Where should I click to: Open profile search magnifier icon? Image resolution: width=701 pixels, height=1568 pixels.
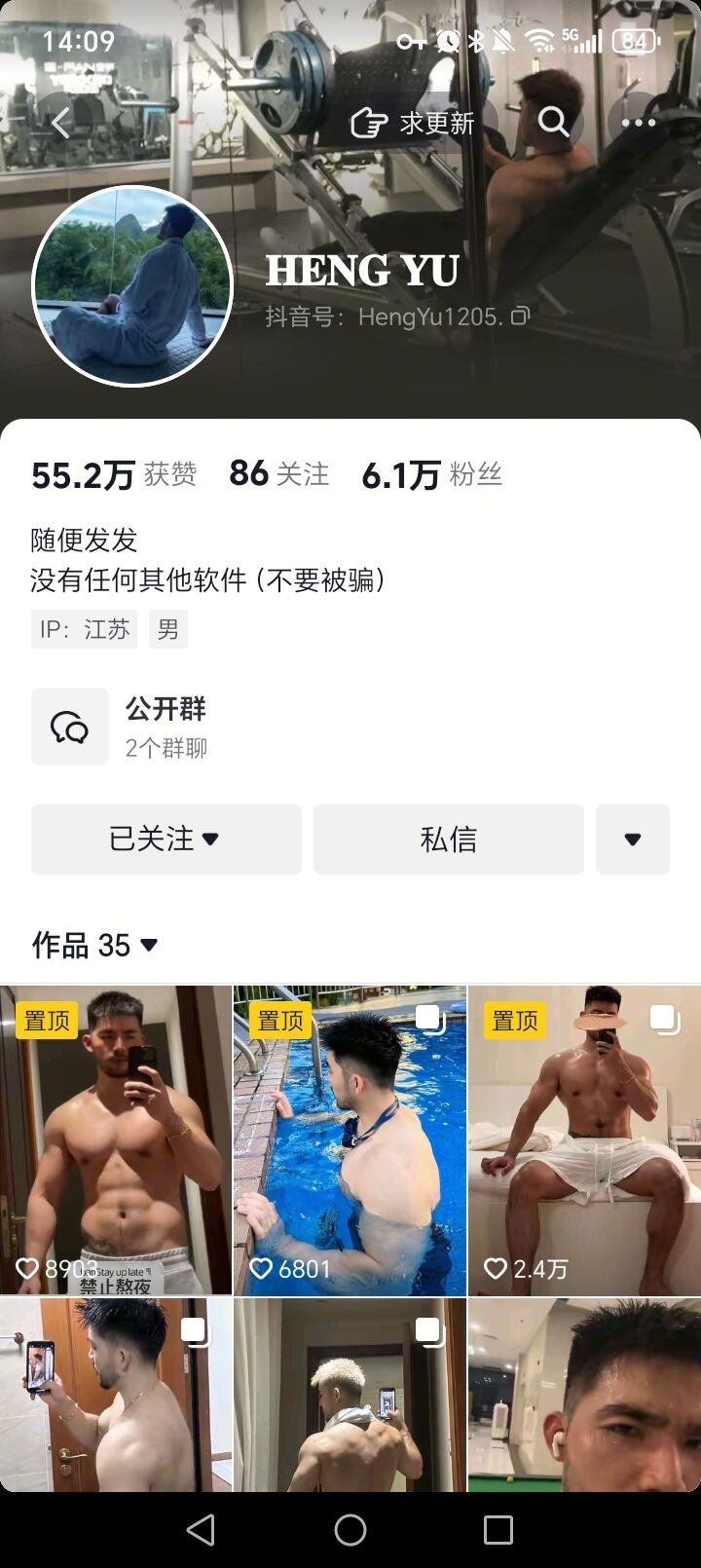pyautogui.click(x=553, y=123)
